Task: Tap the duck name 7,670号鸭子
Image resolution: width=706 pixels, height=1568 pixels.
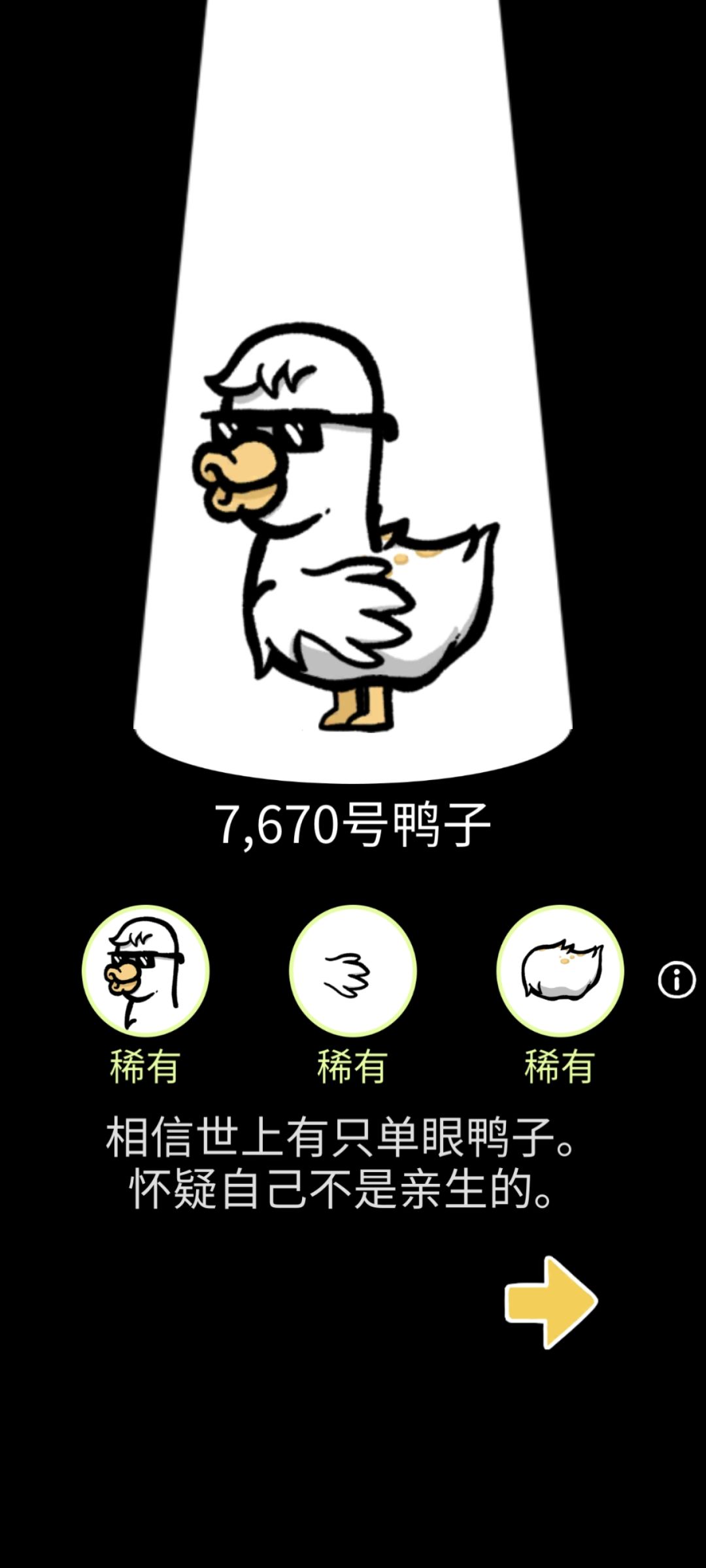Action: 353,825
